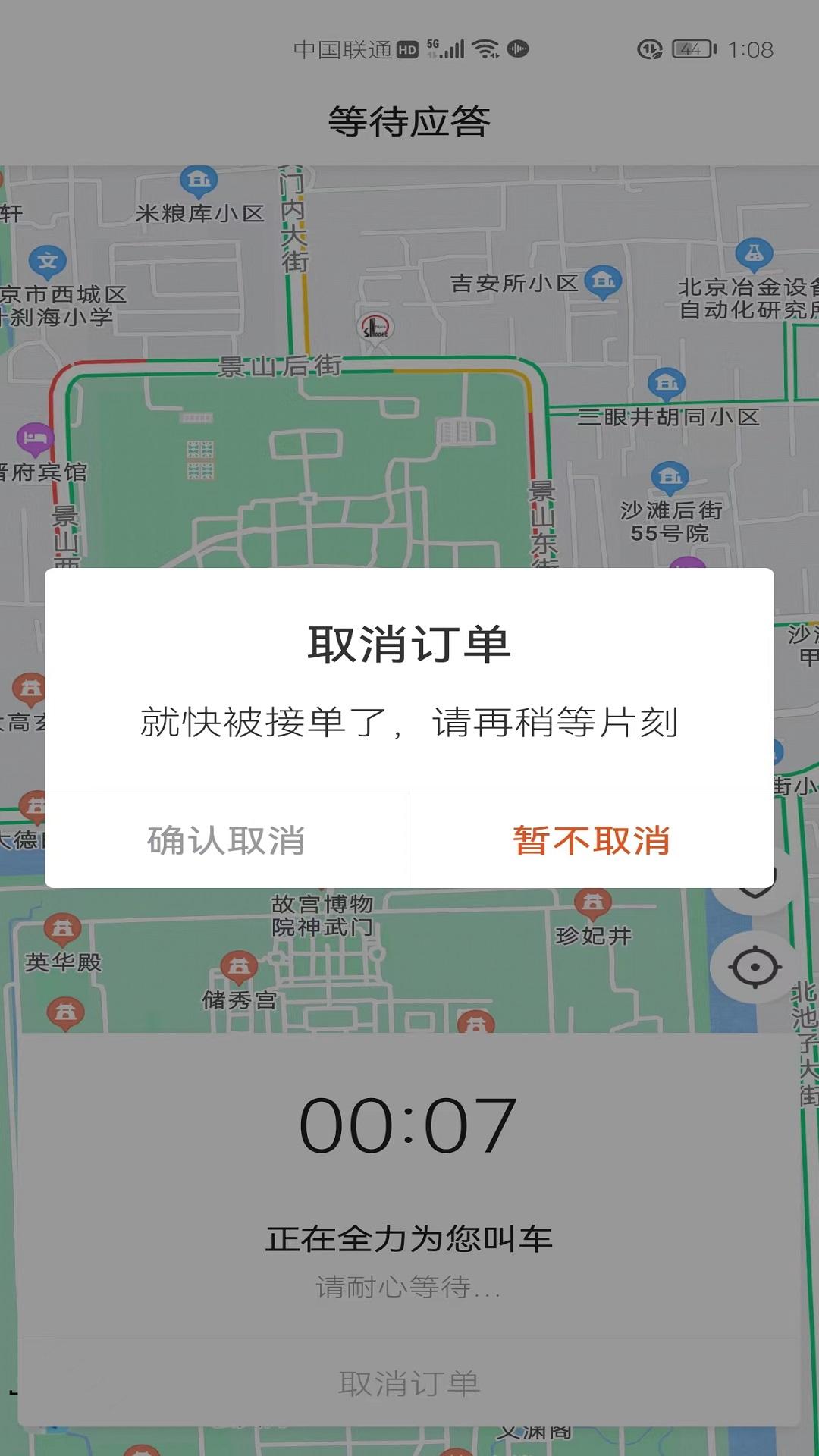
Task: Open the 英华殿 map marker
Action: point(64,928)
